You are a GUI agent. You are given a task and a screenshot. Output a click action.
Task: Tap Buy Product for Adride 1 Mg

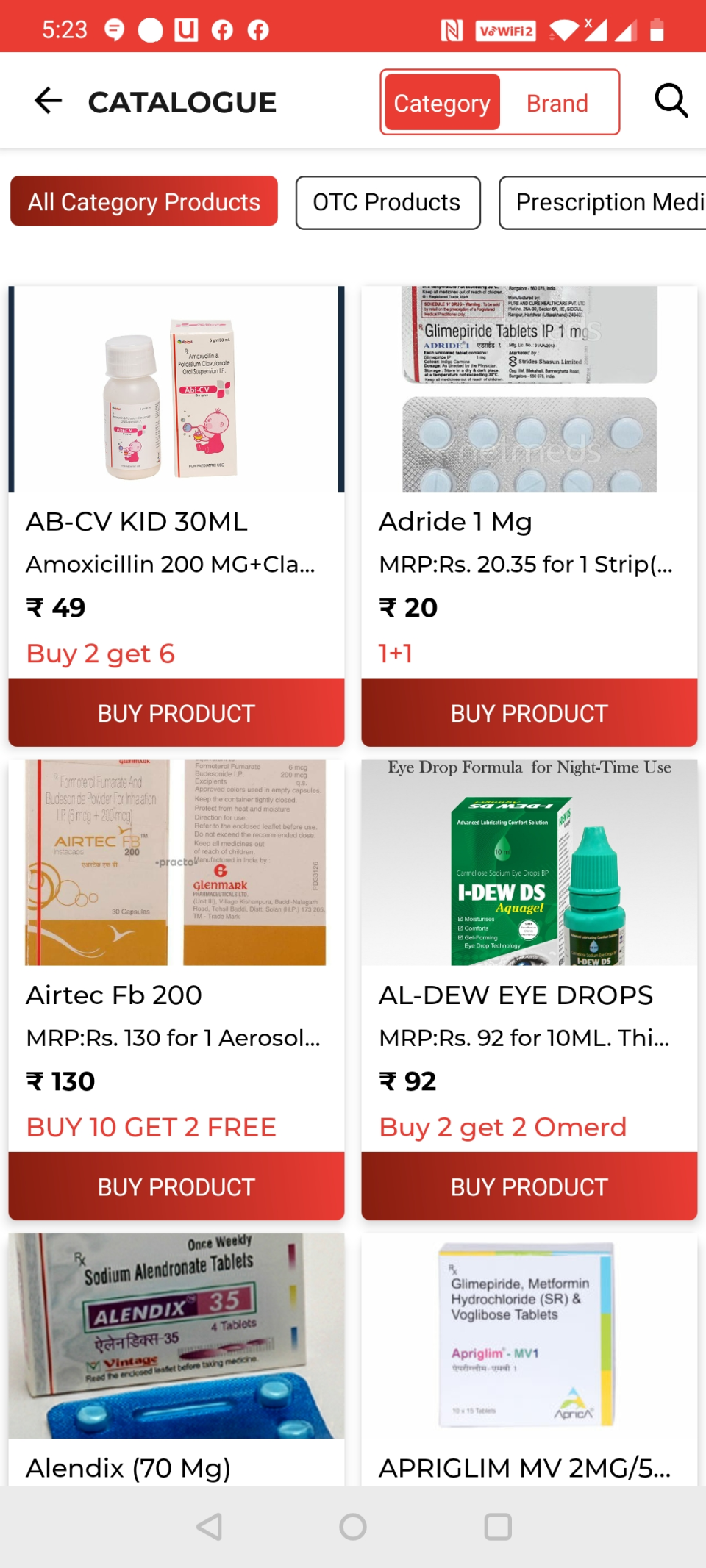click(529, 712)
